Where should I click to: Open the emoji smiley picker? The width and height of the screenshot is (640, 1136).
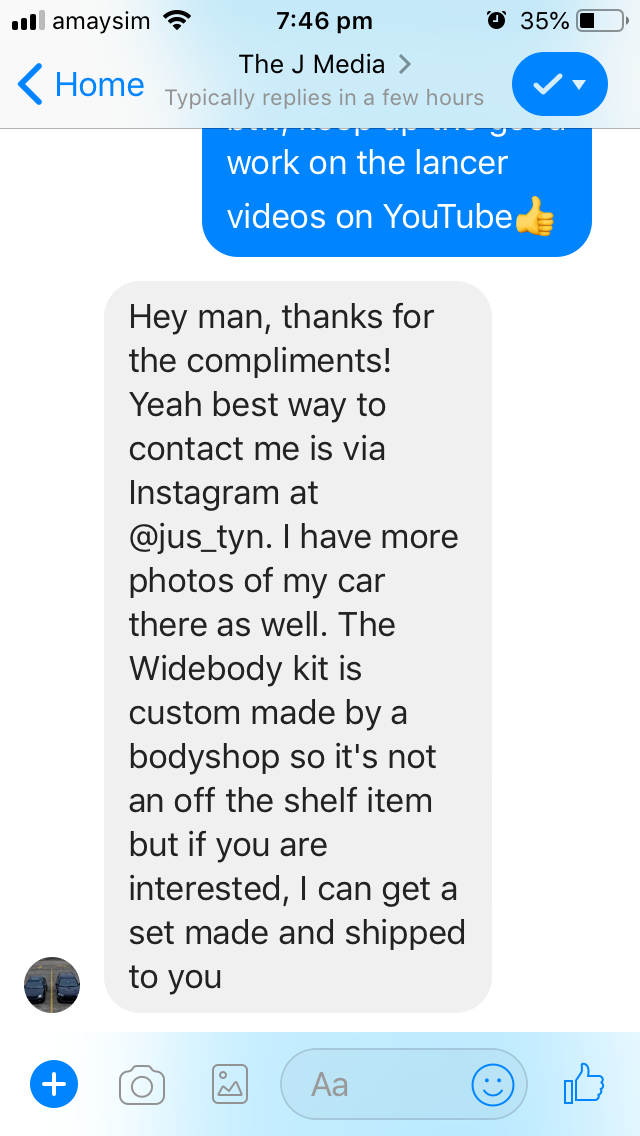click(493, 1084)
